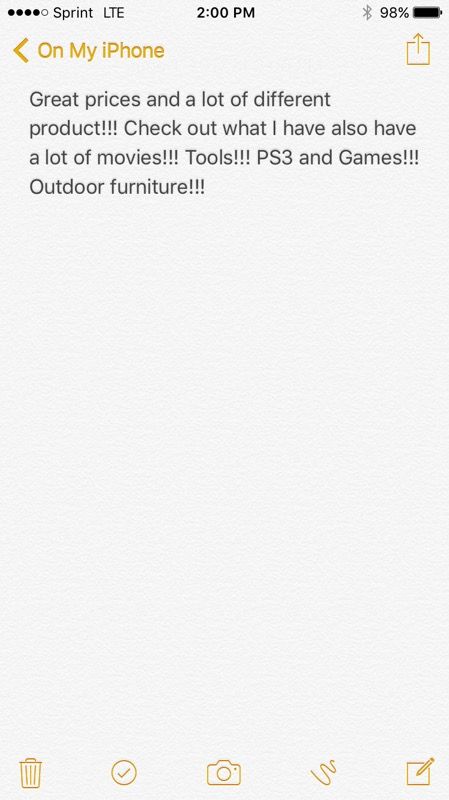Viewport: 449px width, 800px height.
Task: Go back to On My iPhone folder
Action: pyautogui.click(x=88, y=51)
